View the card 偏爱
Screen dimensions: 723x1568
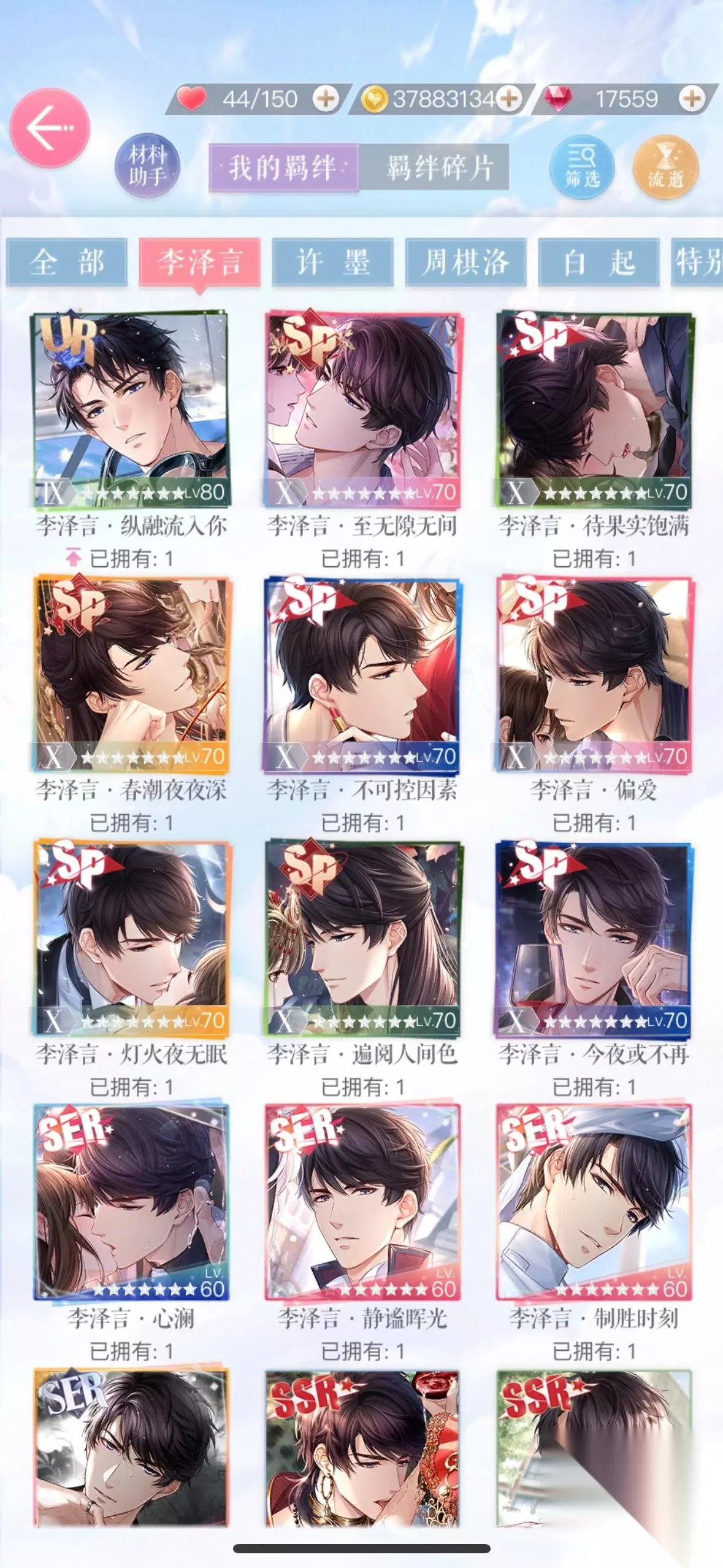(594, 674)
